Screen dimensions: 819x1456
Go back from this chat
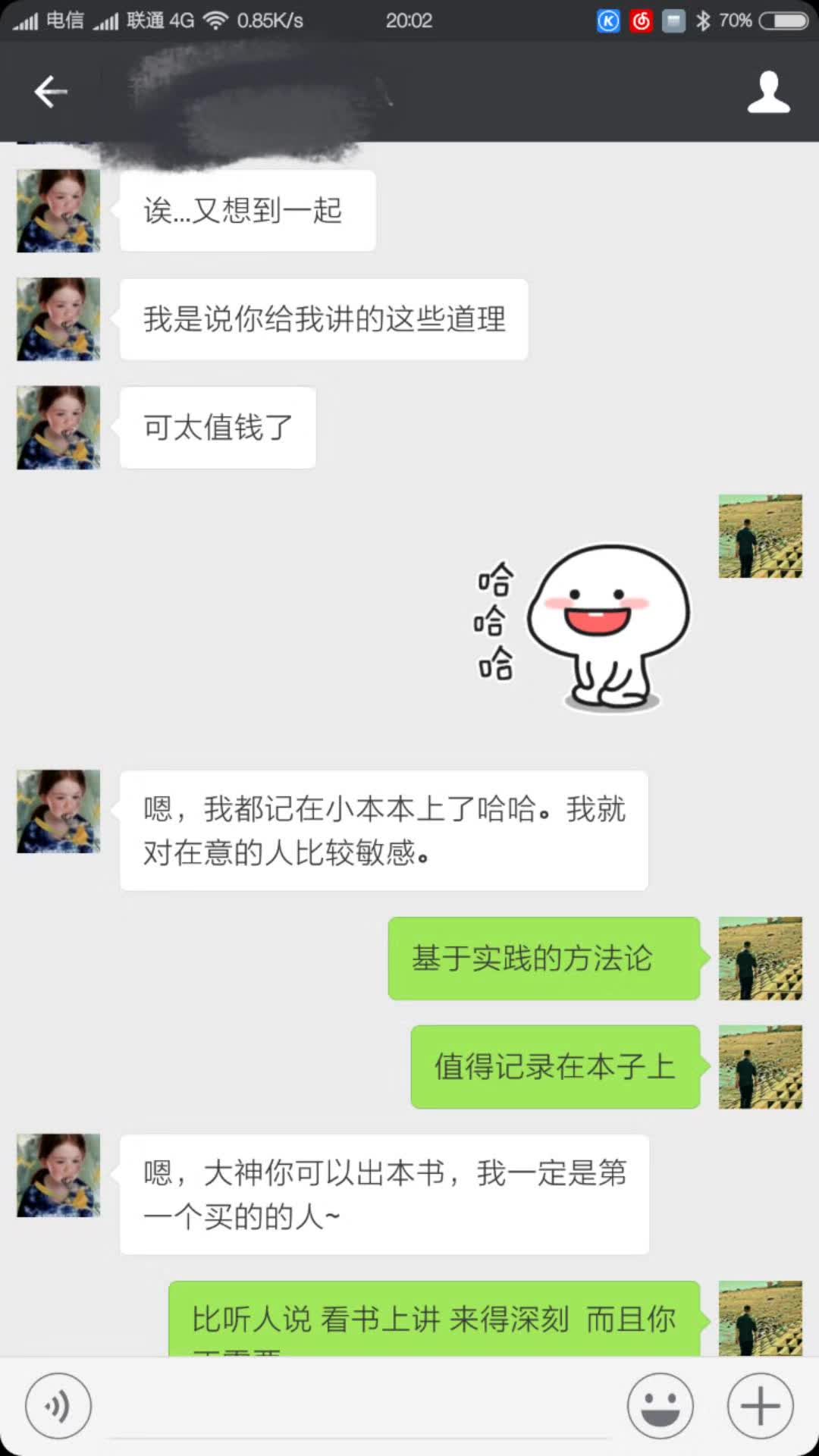51,92
